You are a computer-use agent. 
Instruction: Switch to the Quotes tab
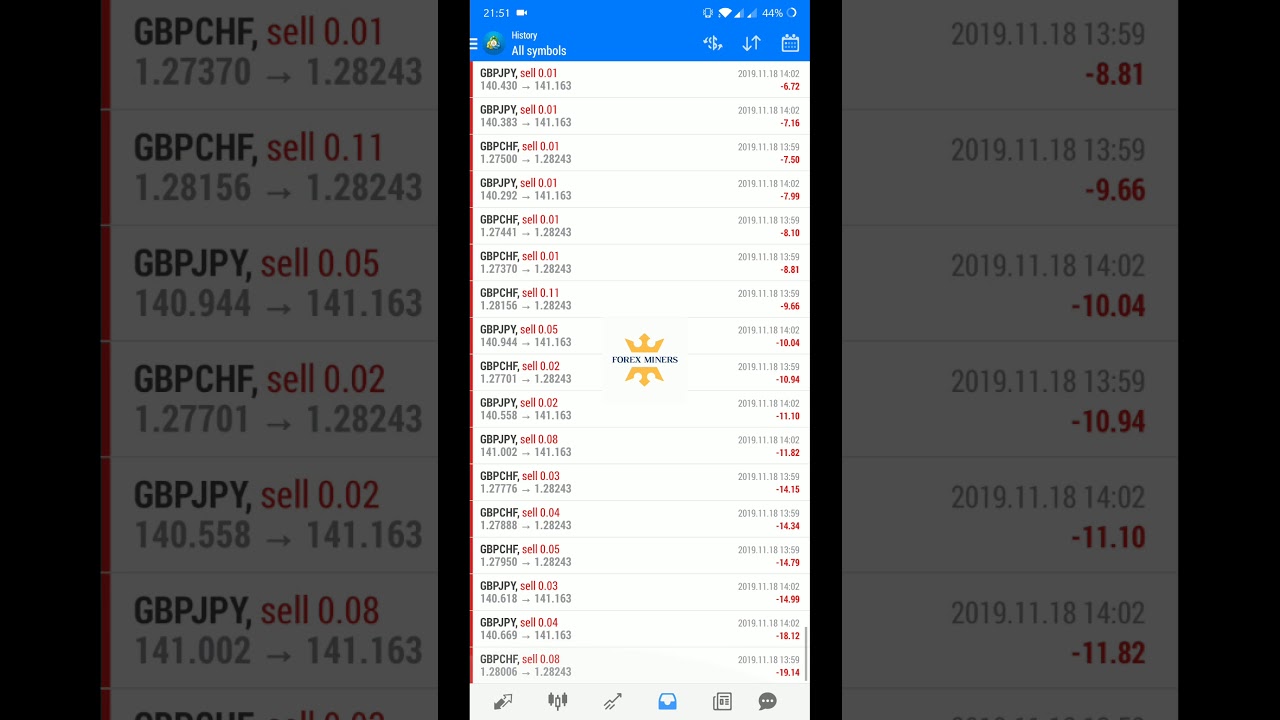[503, 702]
